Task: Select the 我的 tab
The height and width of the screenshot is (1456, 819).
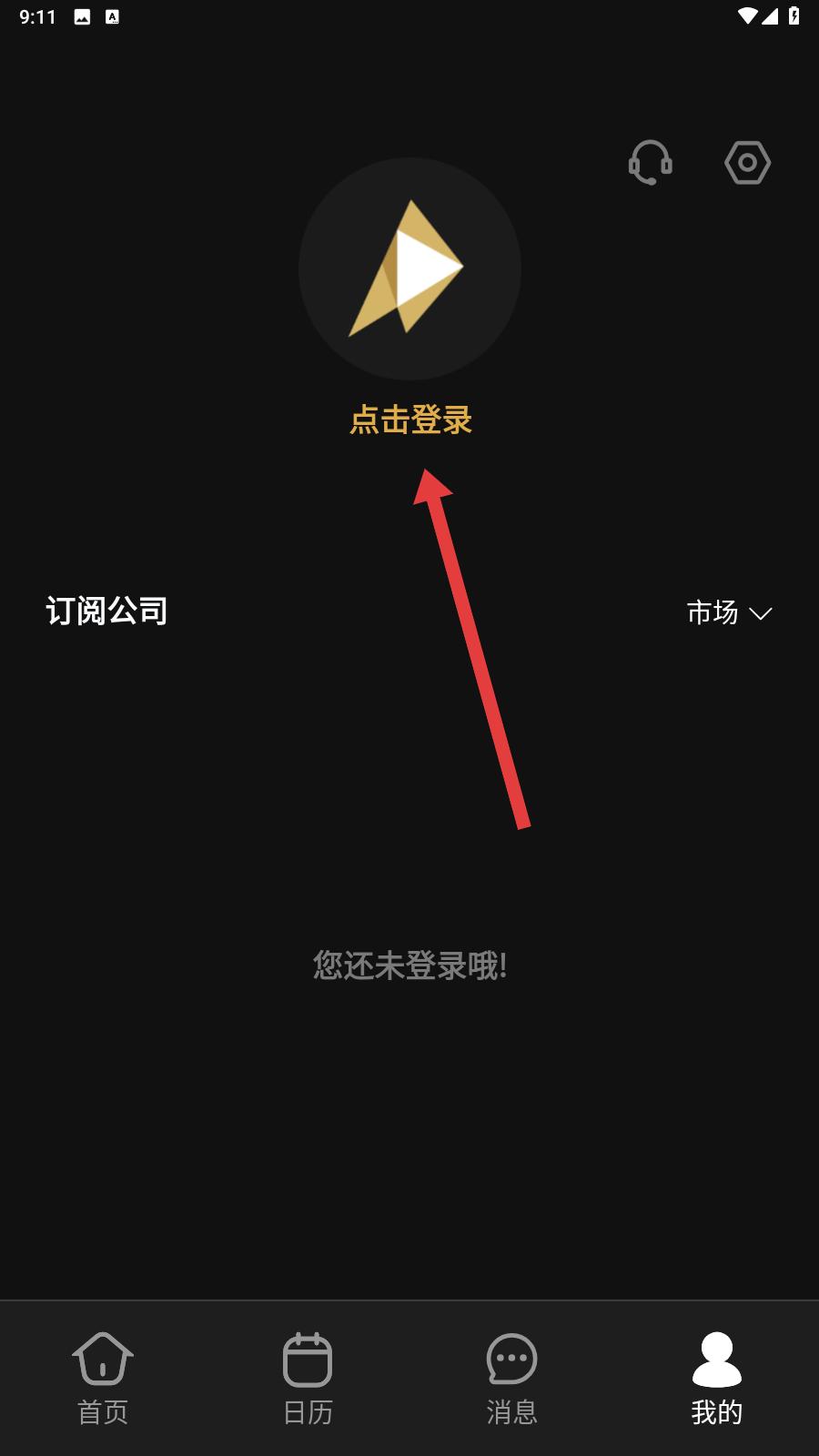Action: (716, 1378)
